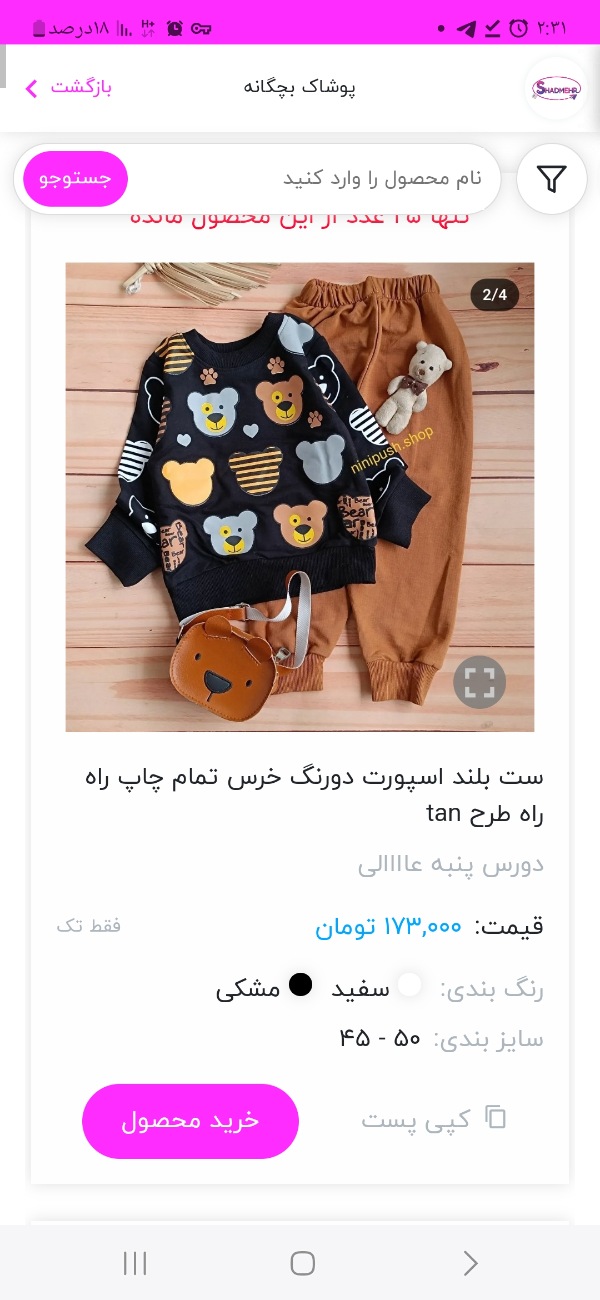
Task: Open the recent apps view
Action: click(135, 1263)
